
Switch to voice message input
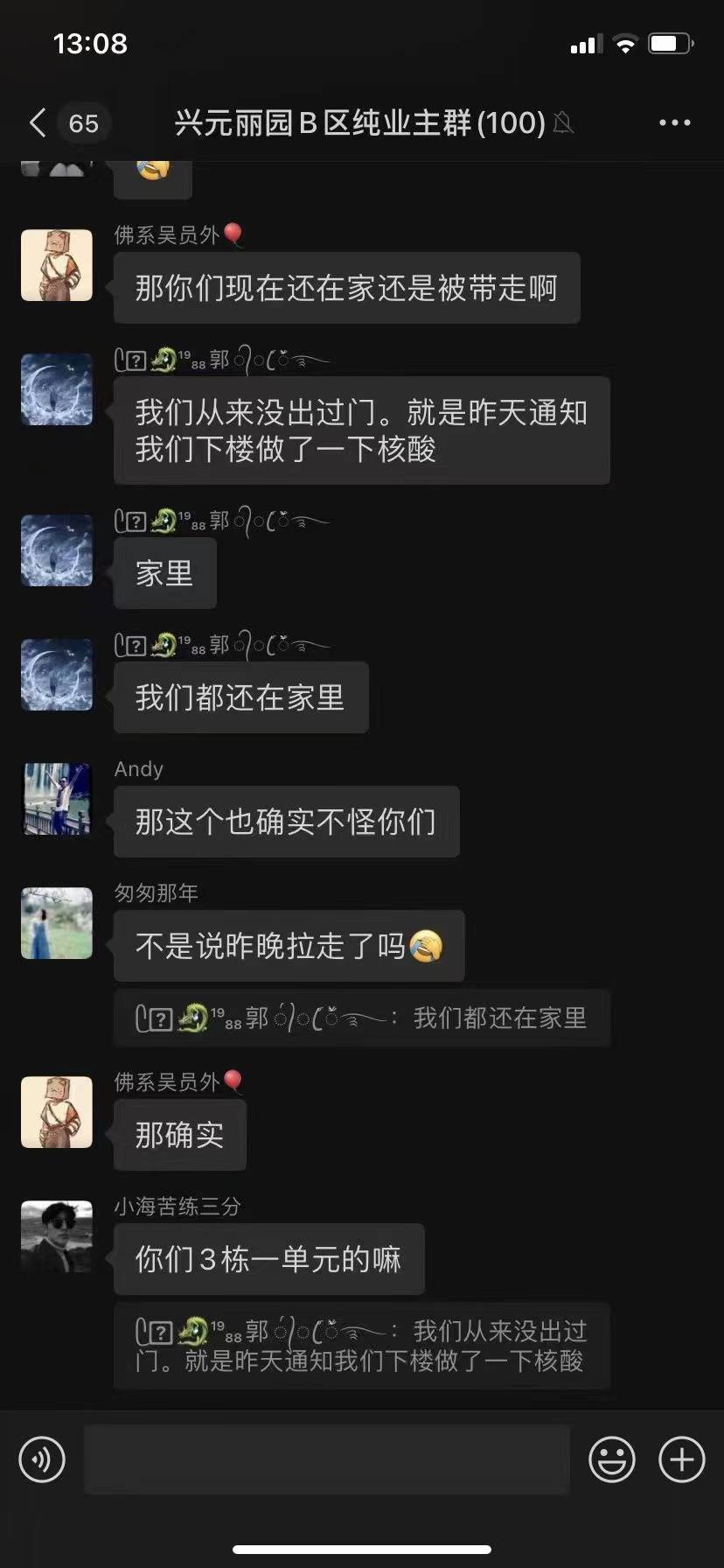tap(42, 1459)
